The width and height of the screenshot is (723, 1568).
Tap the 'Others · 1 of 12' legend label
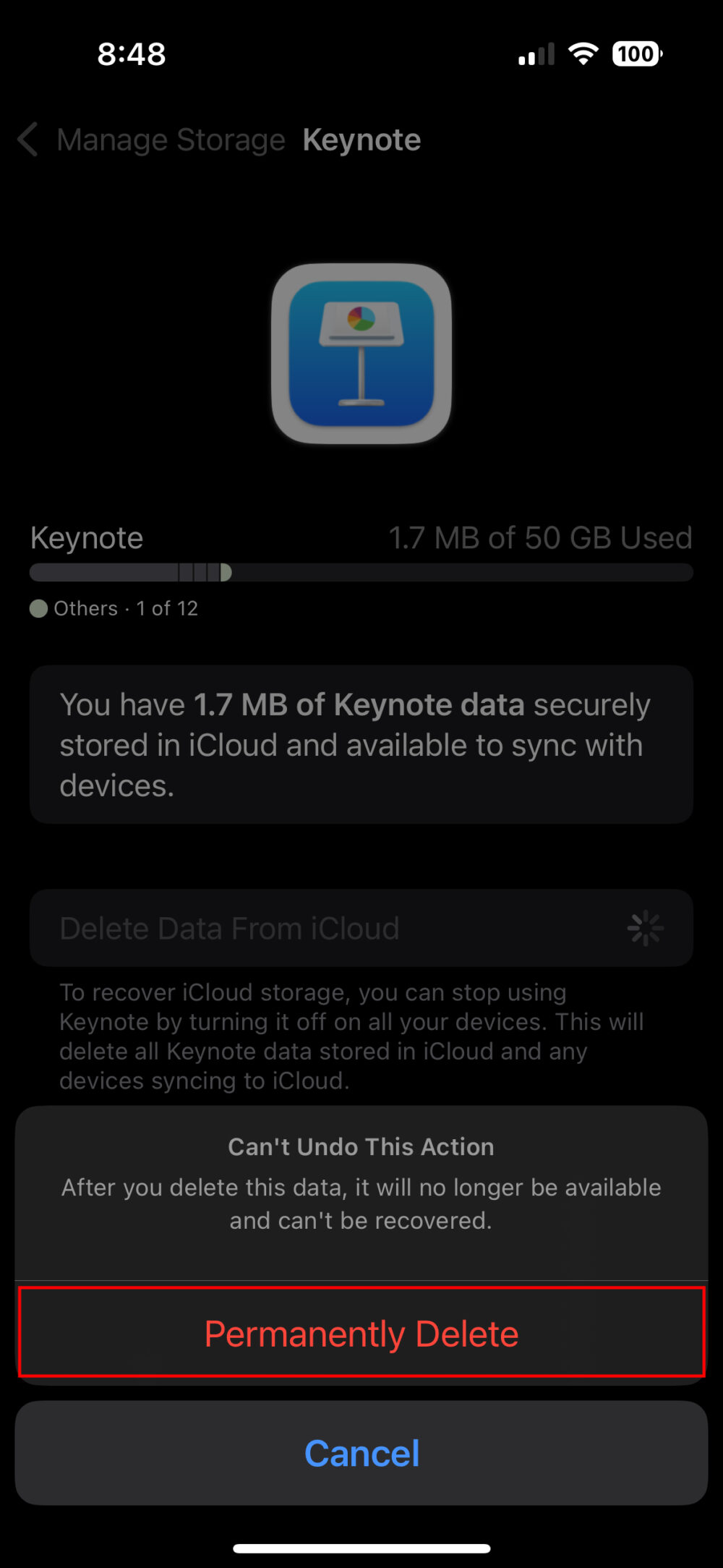pyautogui.click(x=125, y=608)
